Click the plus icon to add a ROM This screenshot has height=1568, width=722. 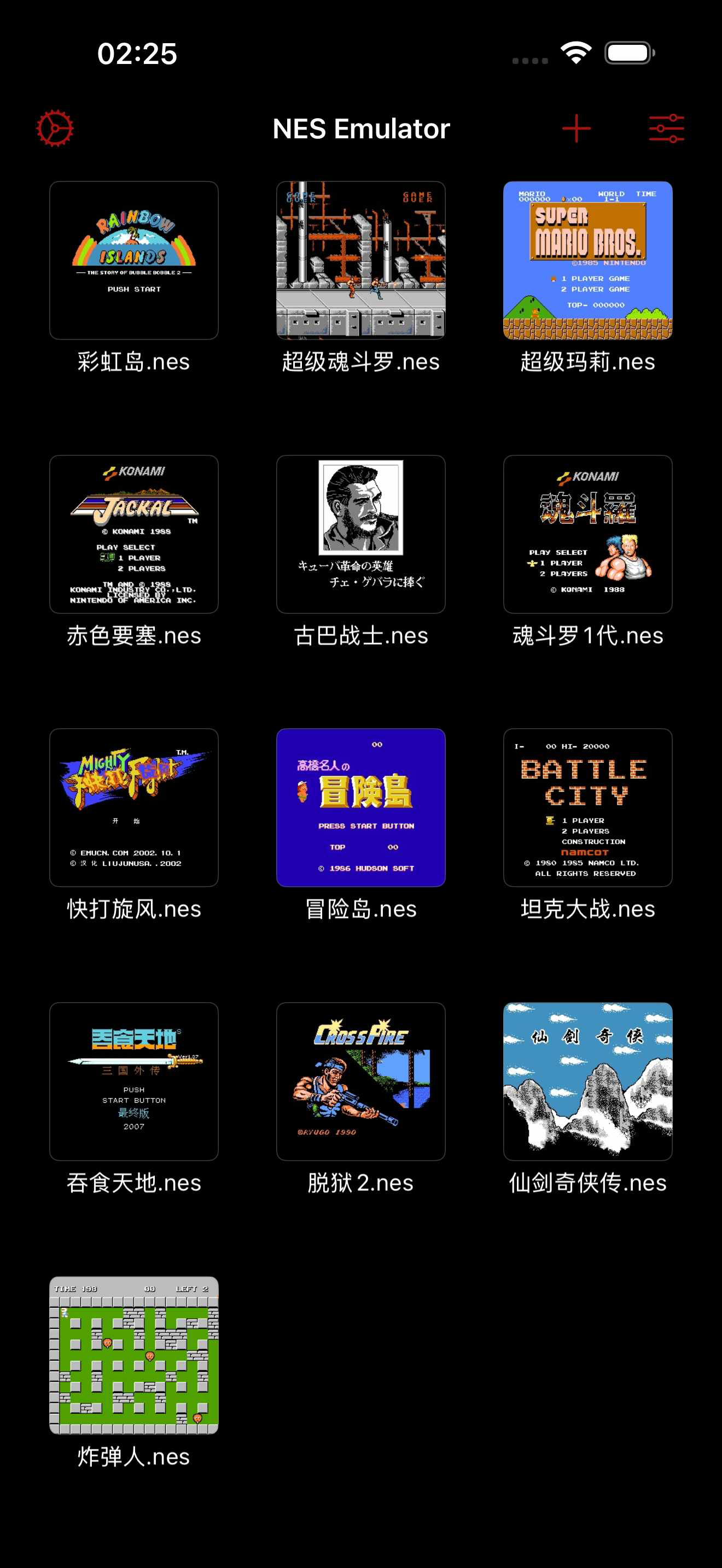577,128
